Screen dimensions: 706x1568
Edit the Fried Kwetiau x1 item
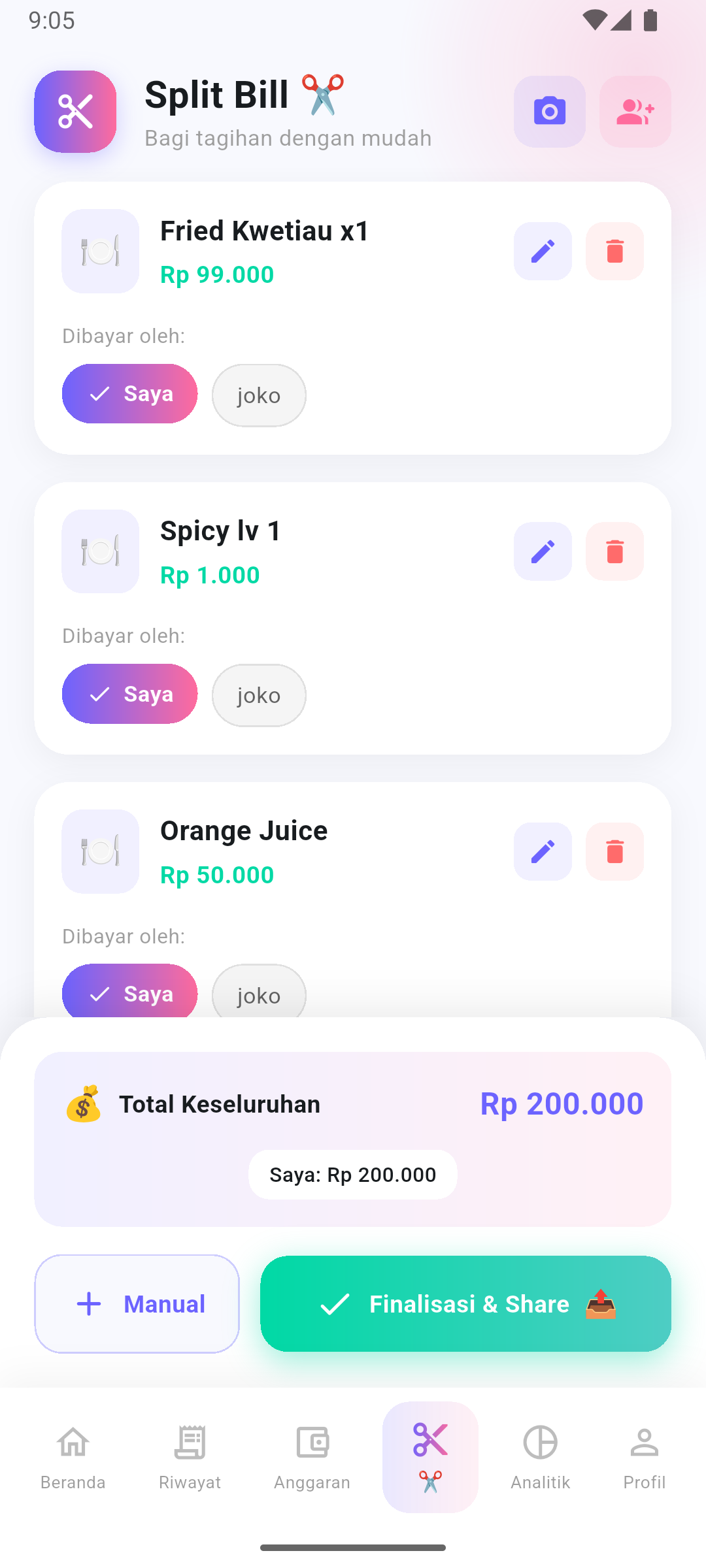tap(543, 252)
